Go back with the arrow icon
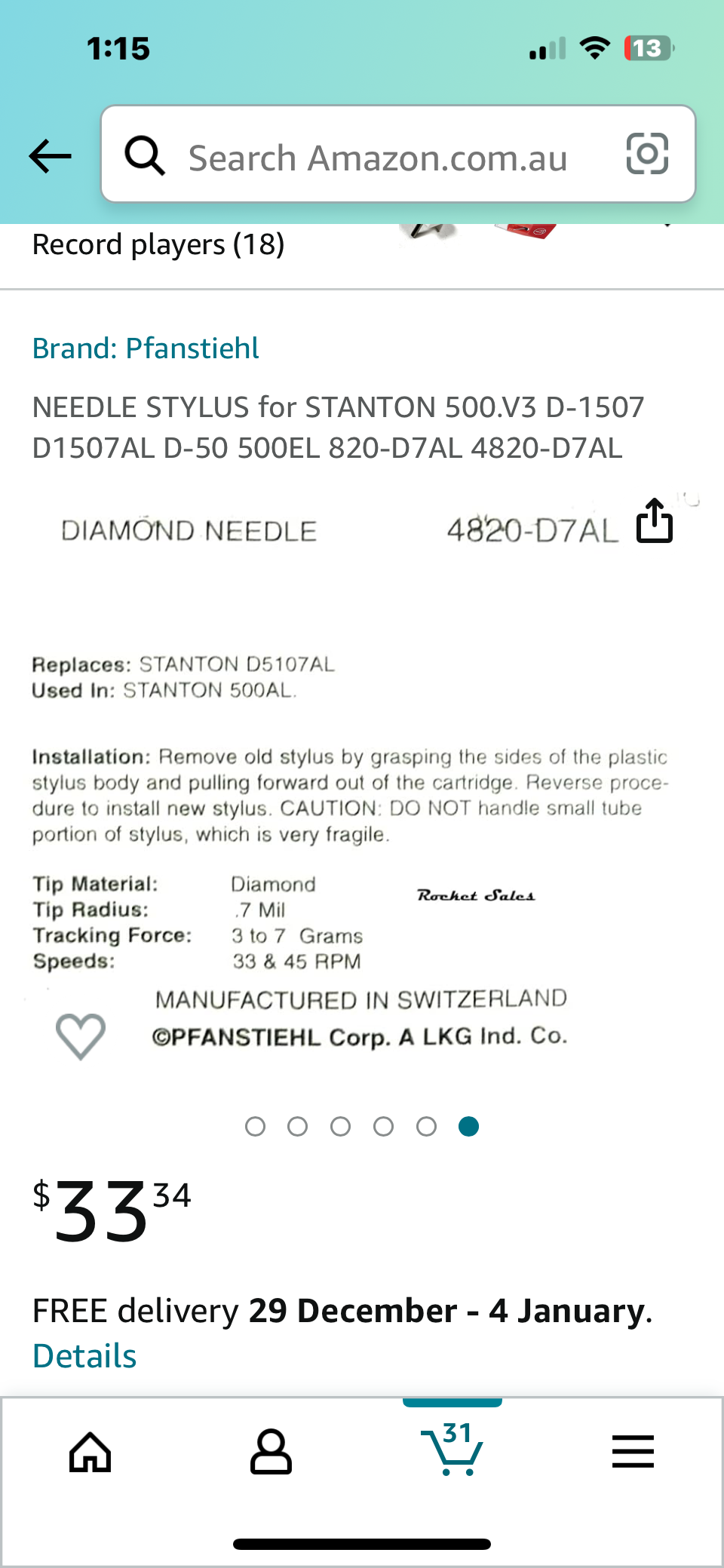This screenshot has width=724, height=1568. click(50, 156)
